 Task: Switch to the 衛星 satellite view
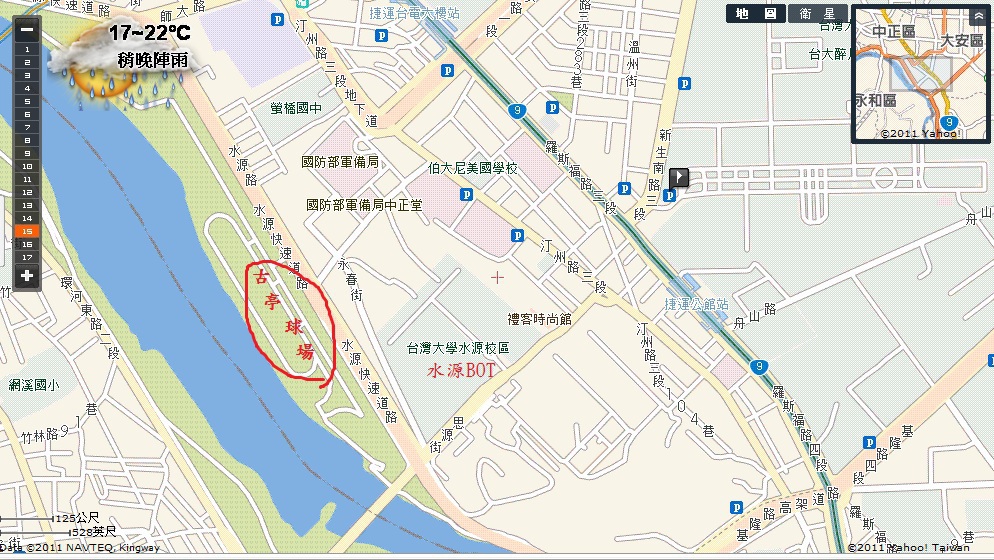(817, 14)
